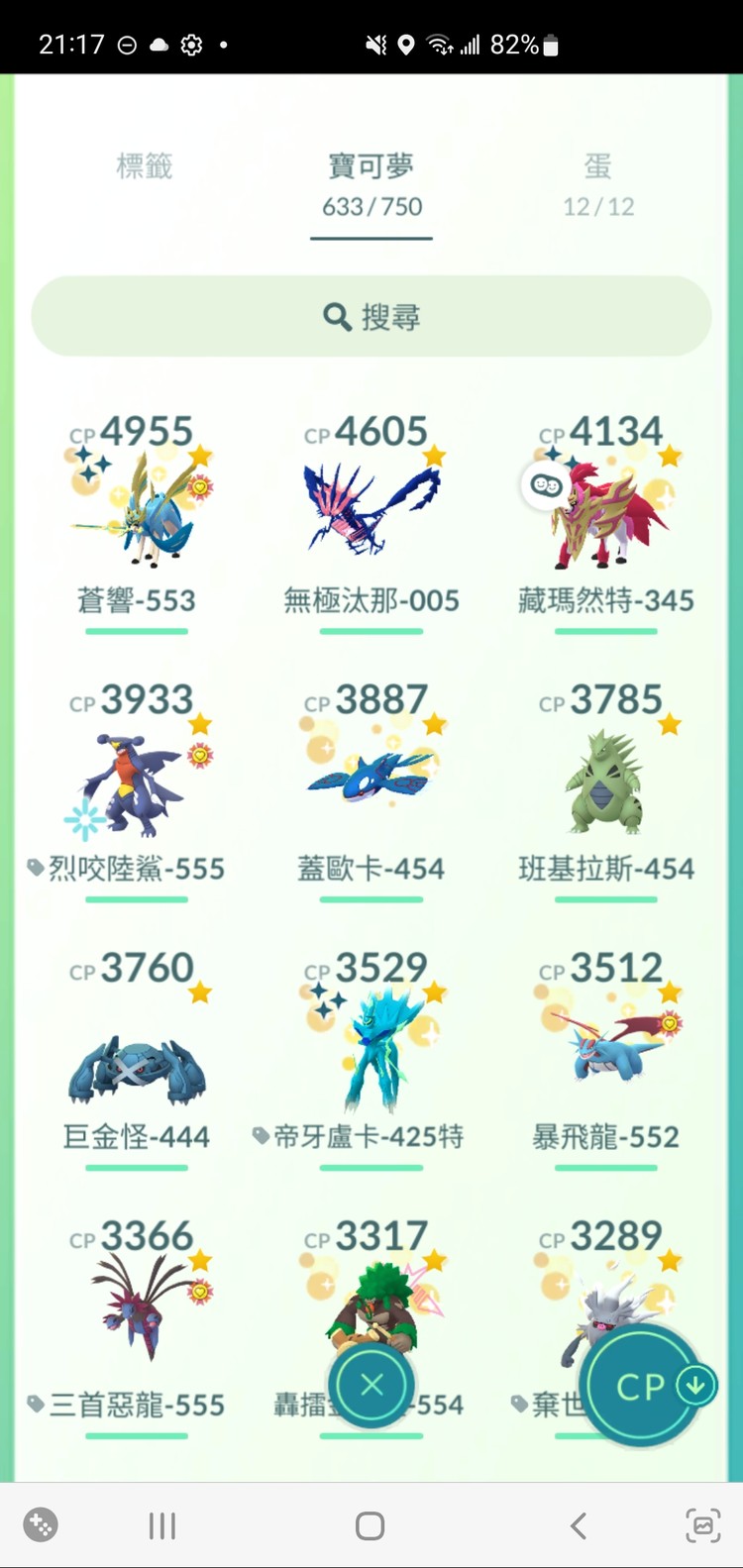The height and width of the screenshot is (1568, 743).
Task: Tap the best buddy badge on 暴飛龍
Action: coord(670,1023)
